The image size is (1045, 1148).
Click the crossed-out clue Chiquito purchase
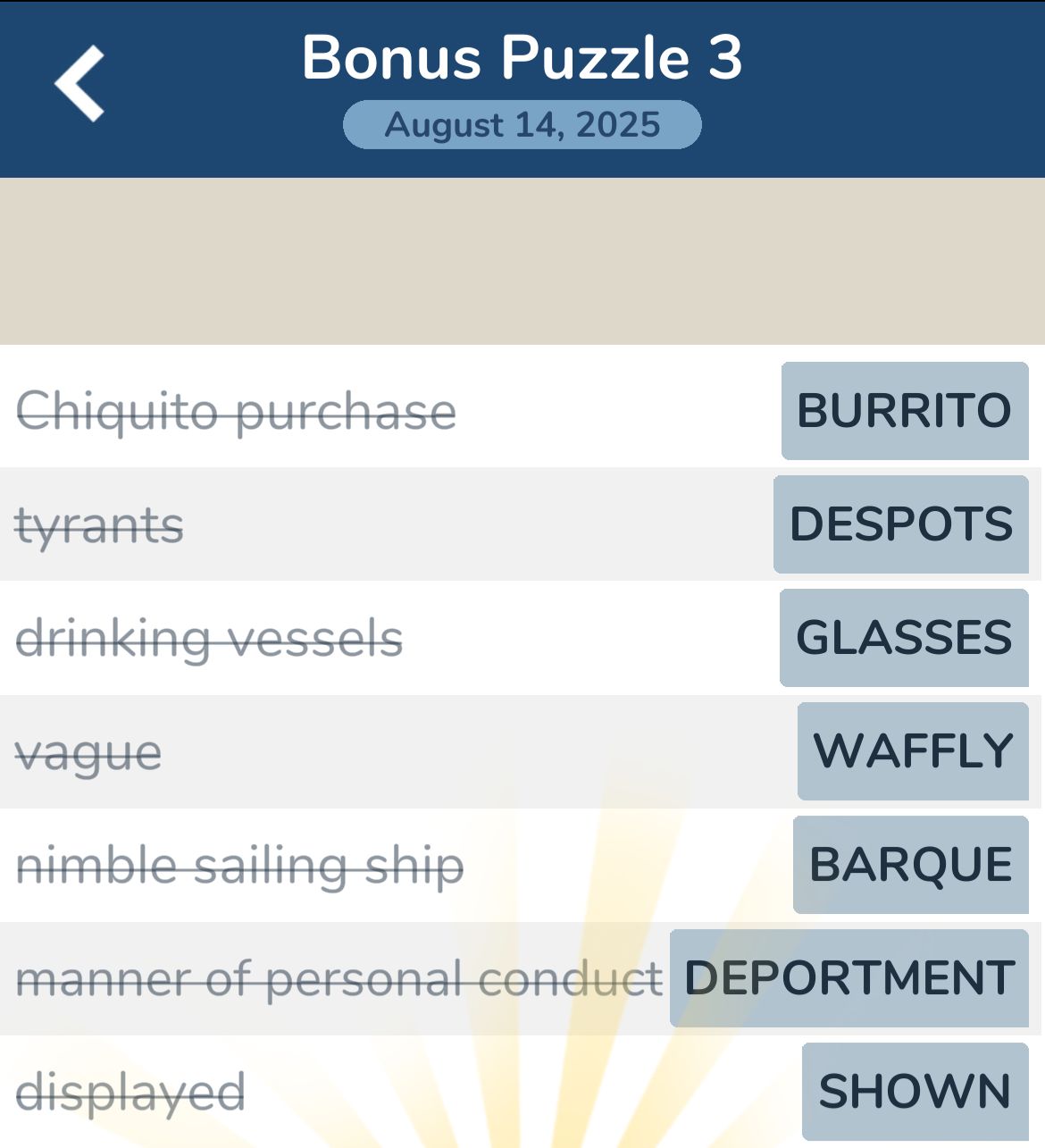pos(238,411)
